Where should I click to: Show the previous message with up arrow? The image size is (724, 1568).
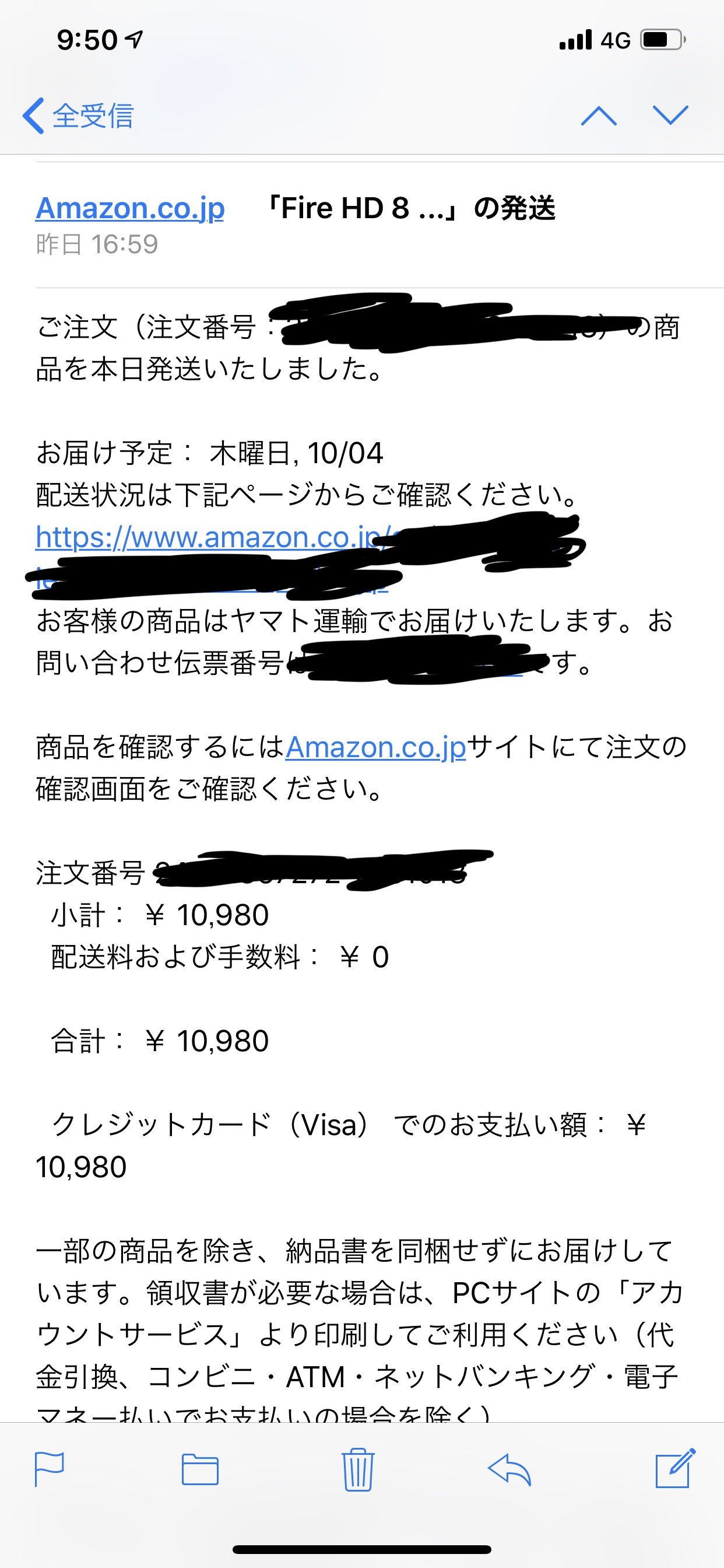point(599,116)
